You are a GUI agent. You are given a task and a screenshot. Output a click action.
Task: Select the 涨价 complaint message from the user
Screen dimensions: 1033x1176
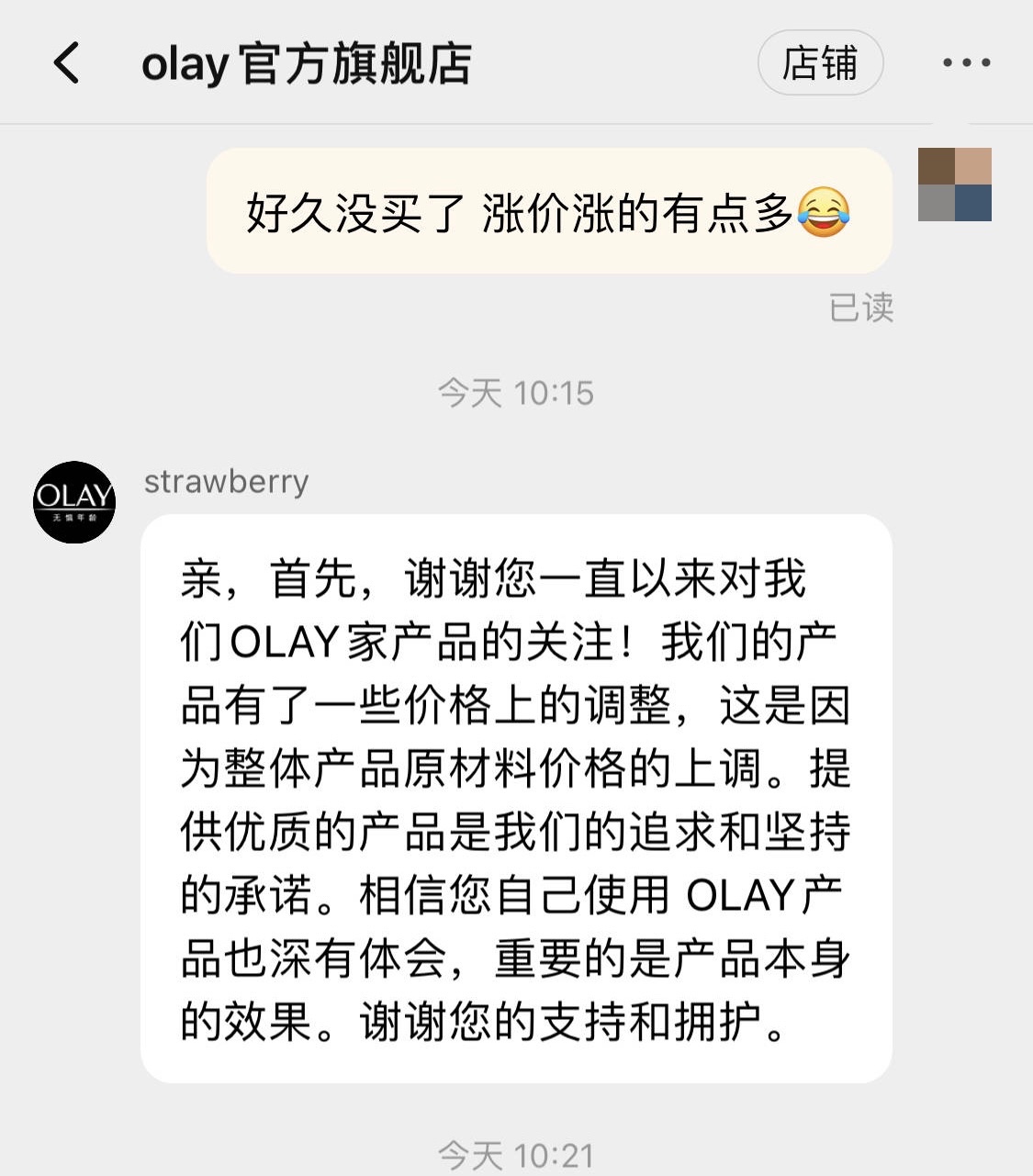[548, 212]
